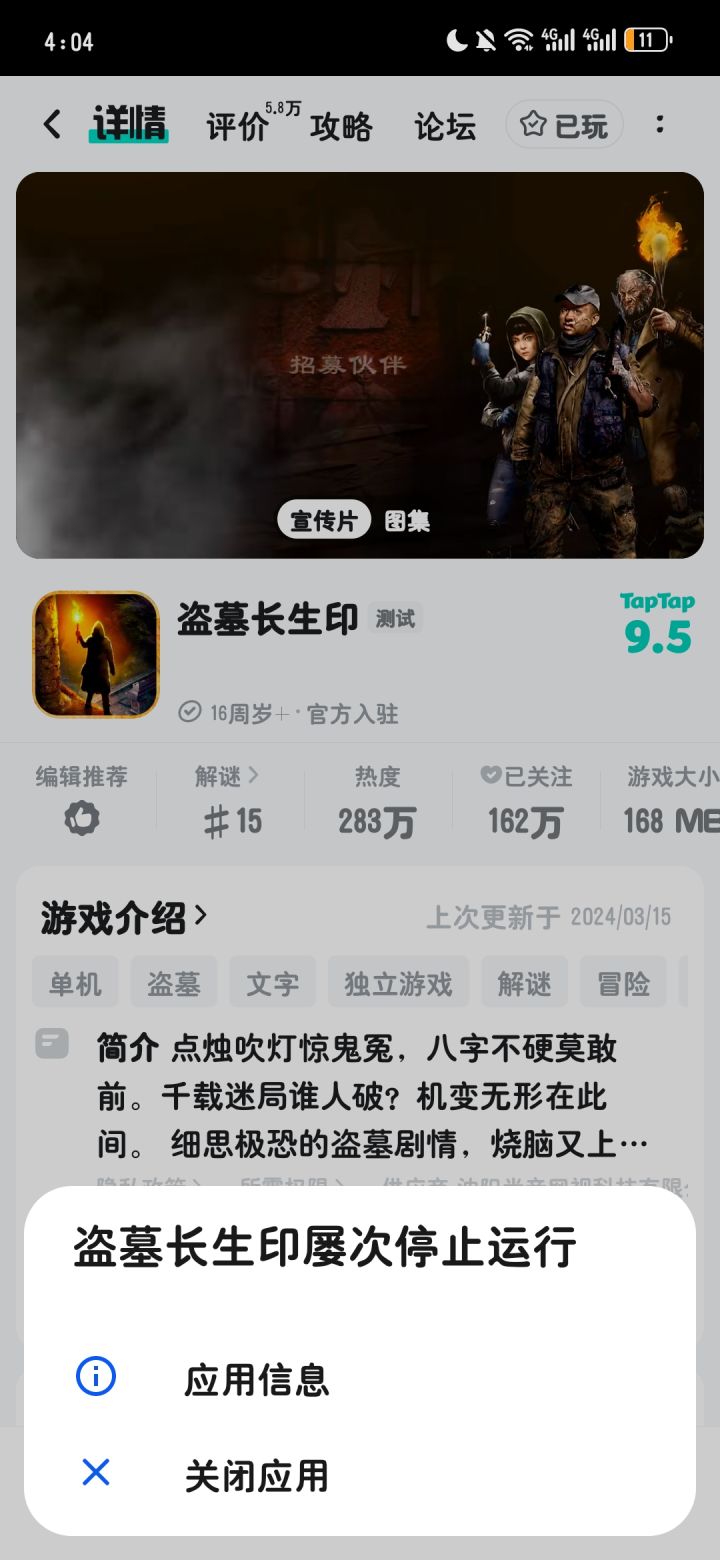Tap the 测试 status label
Image resolution: width=720 pixels, height=1560 pixels.
coord(396,619)
